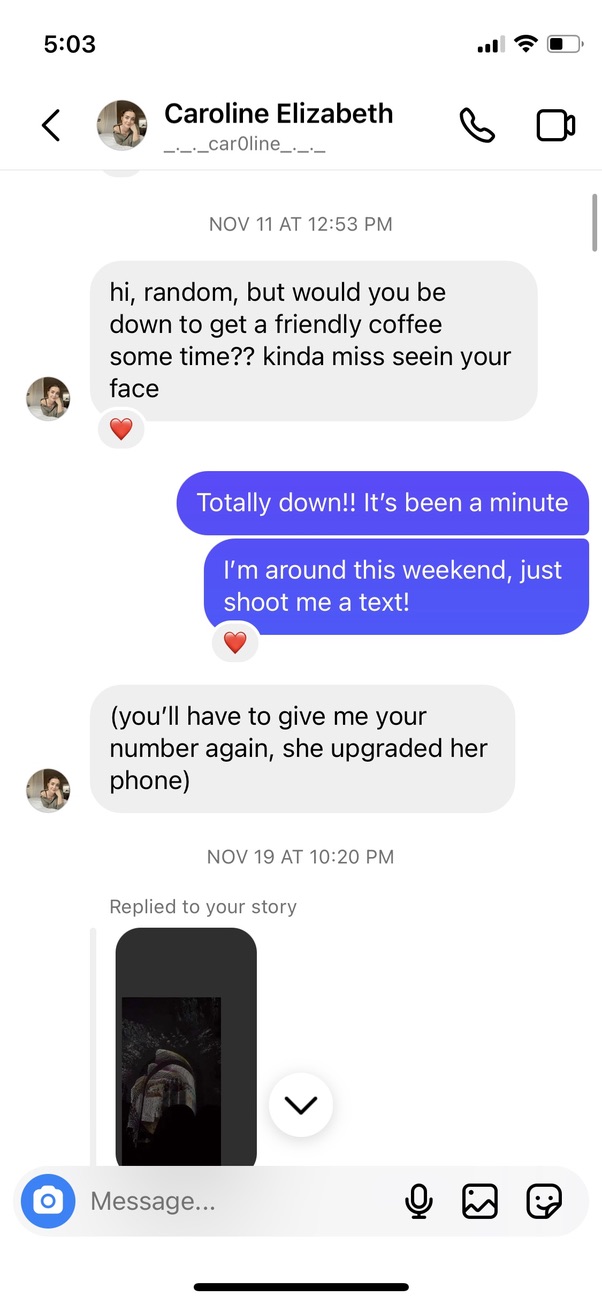View heart reaction on the weekend message

coord(235,643)
